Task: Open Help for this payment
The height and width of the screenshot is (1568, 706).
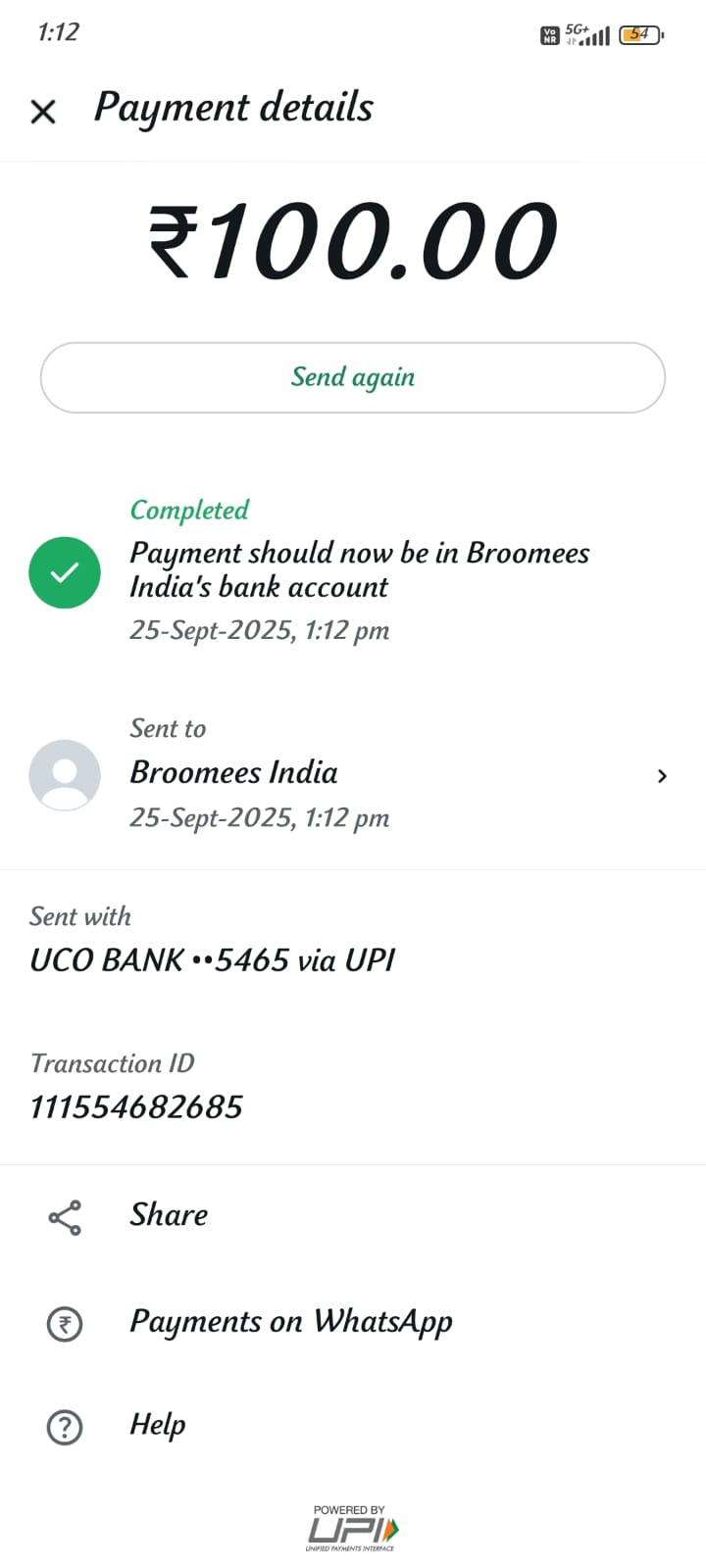Action: [353, 1426]
